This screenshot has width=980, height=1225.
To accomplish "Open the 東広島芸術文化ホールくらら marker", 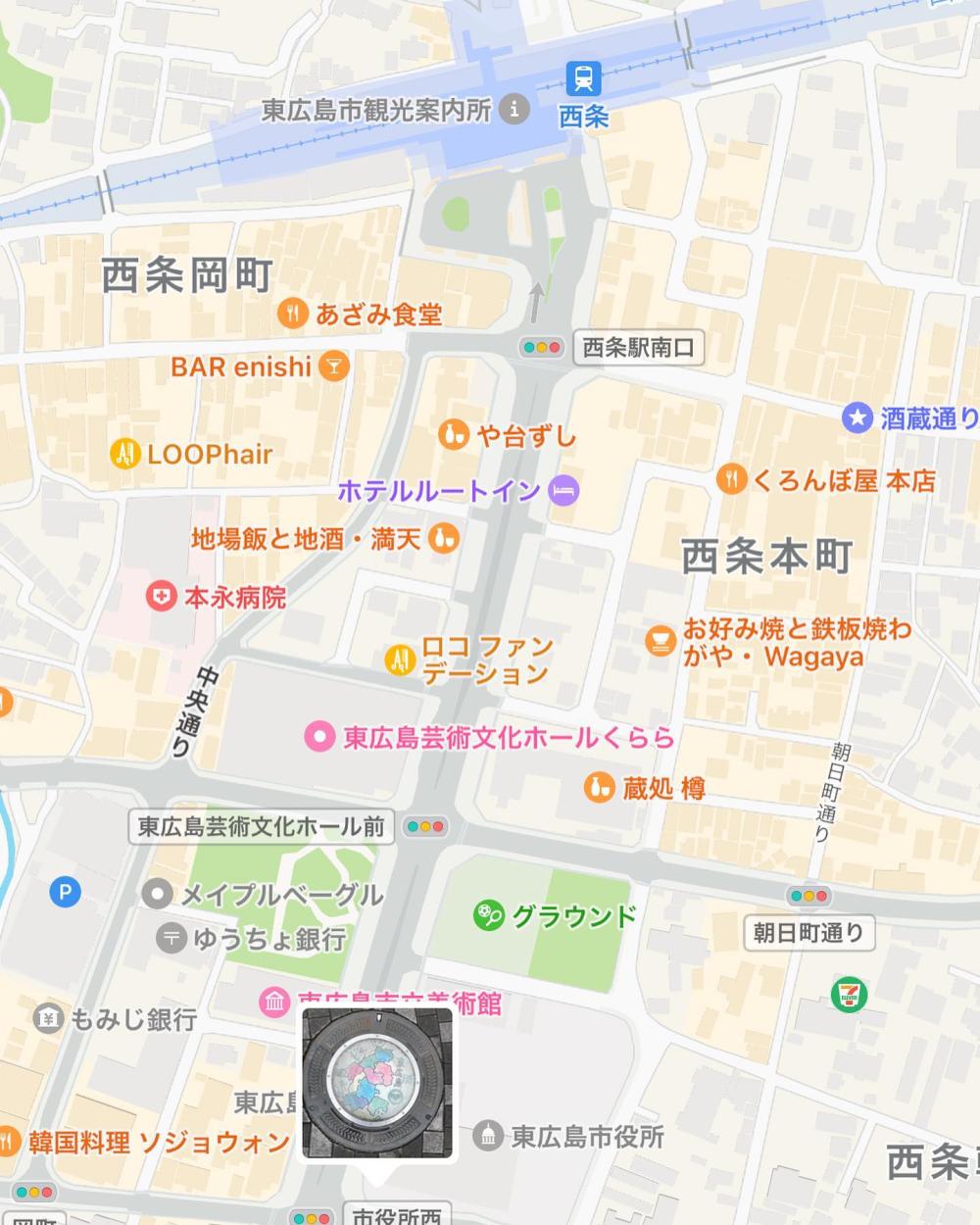I will [x=318, y=736].
